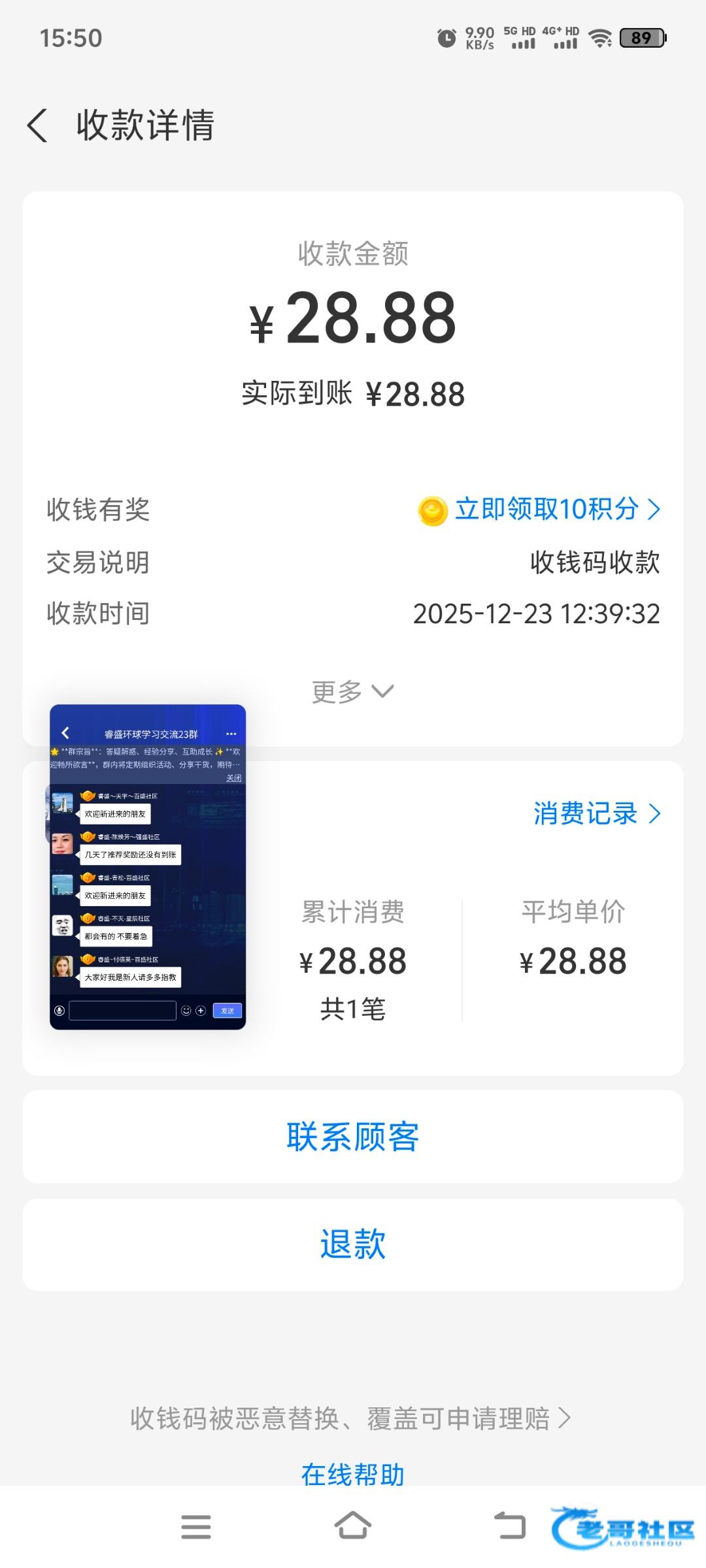Claim the 立即领取10积分 reward
Image resolution: width=706 pixels, height=1568 pixels.
point(546,510)
